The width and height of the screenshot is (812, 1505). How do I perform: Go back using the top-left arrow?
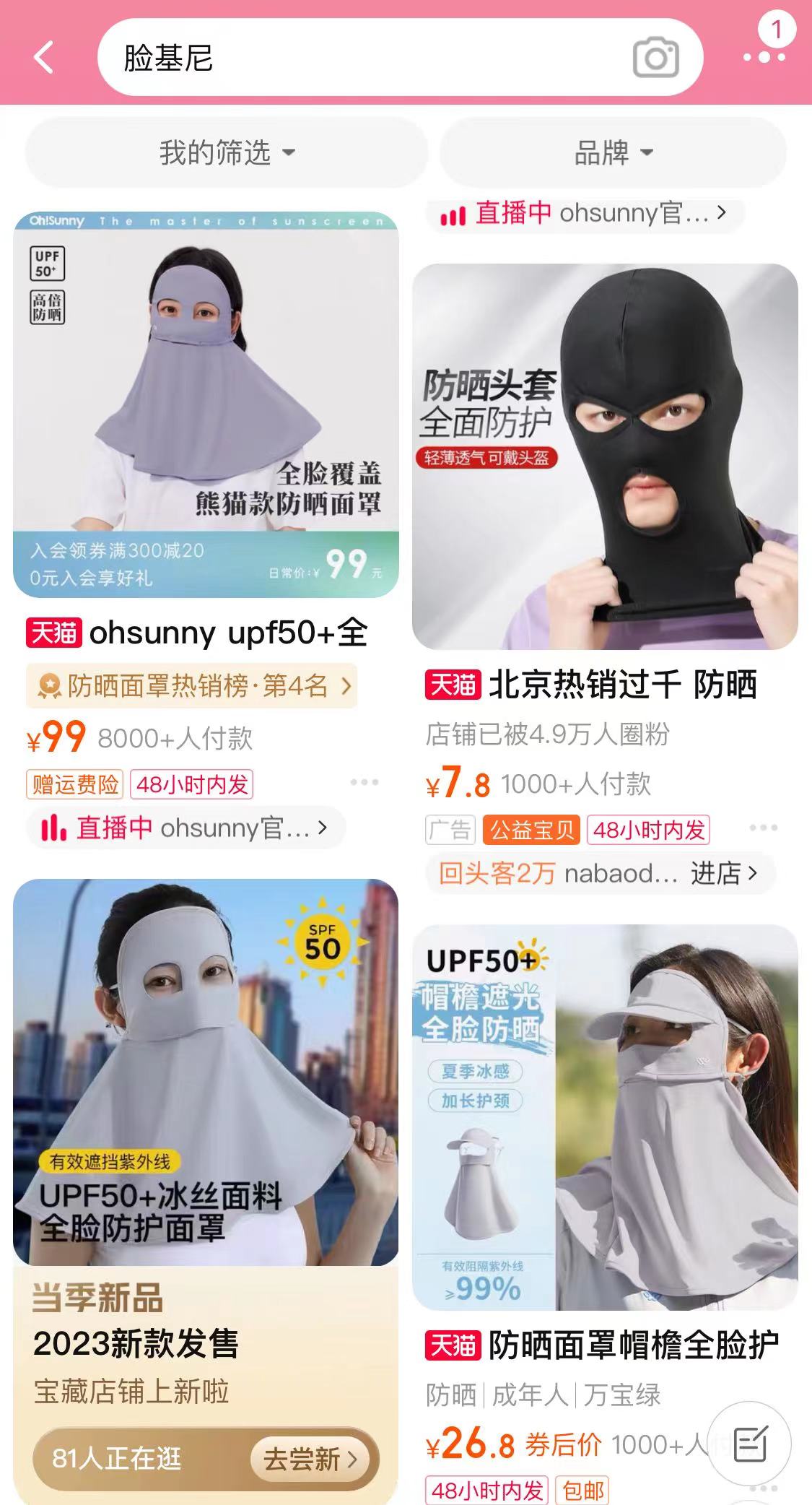pos(43,57)
